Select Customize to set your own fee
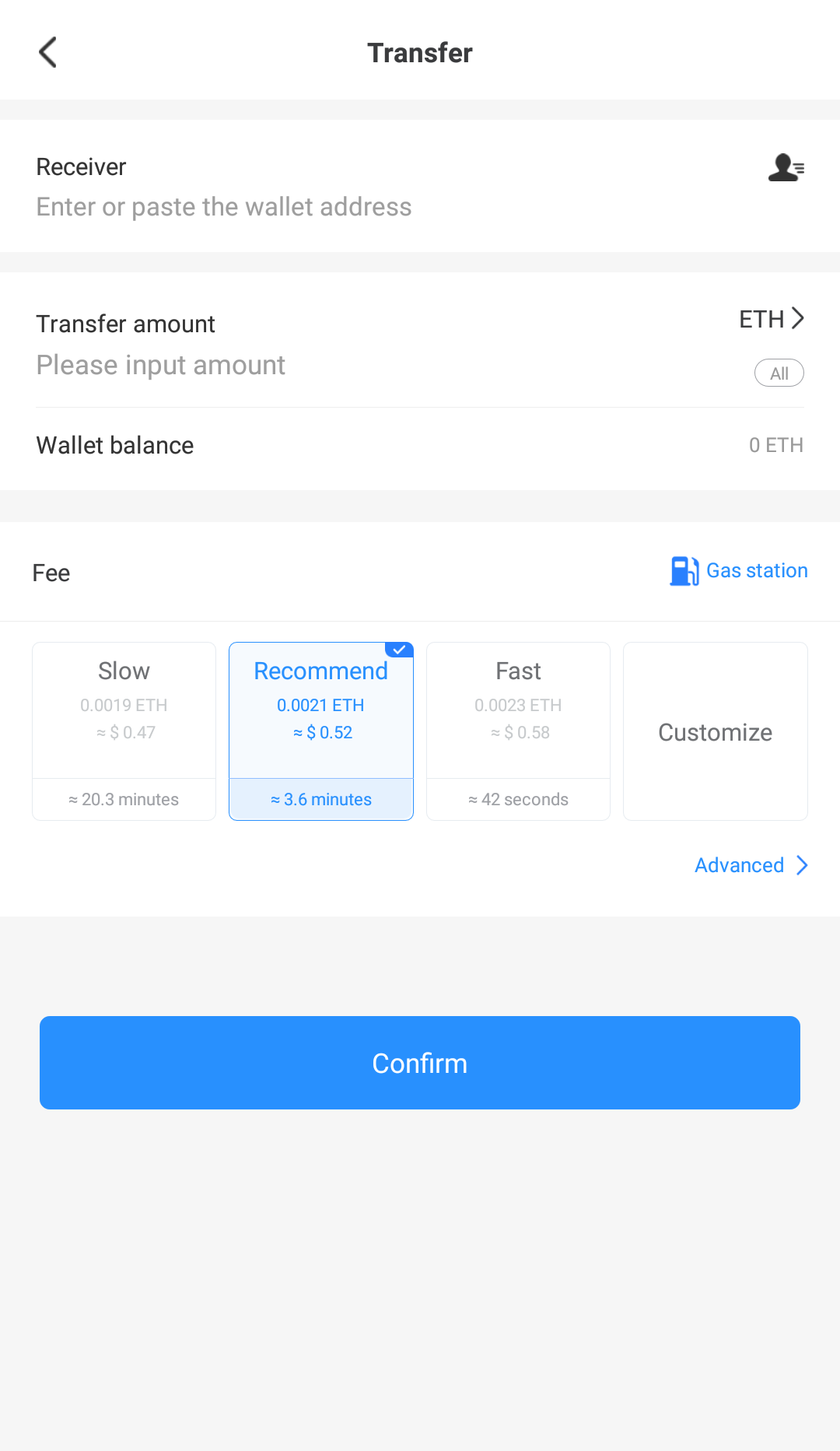The width and height of the screenshot is (840, 1451). pos(715,731)
